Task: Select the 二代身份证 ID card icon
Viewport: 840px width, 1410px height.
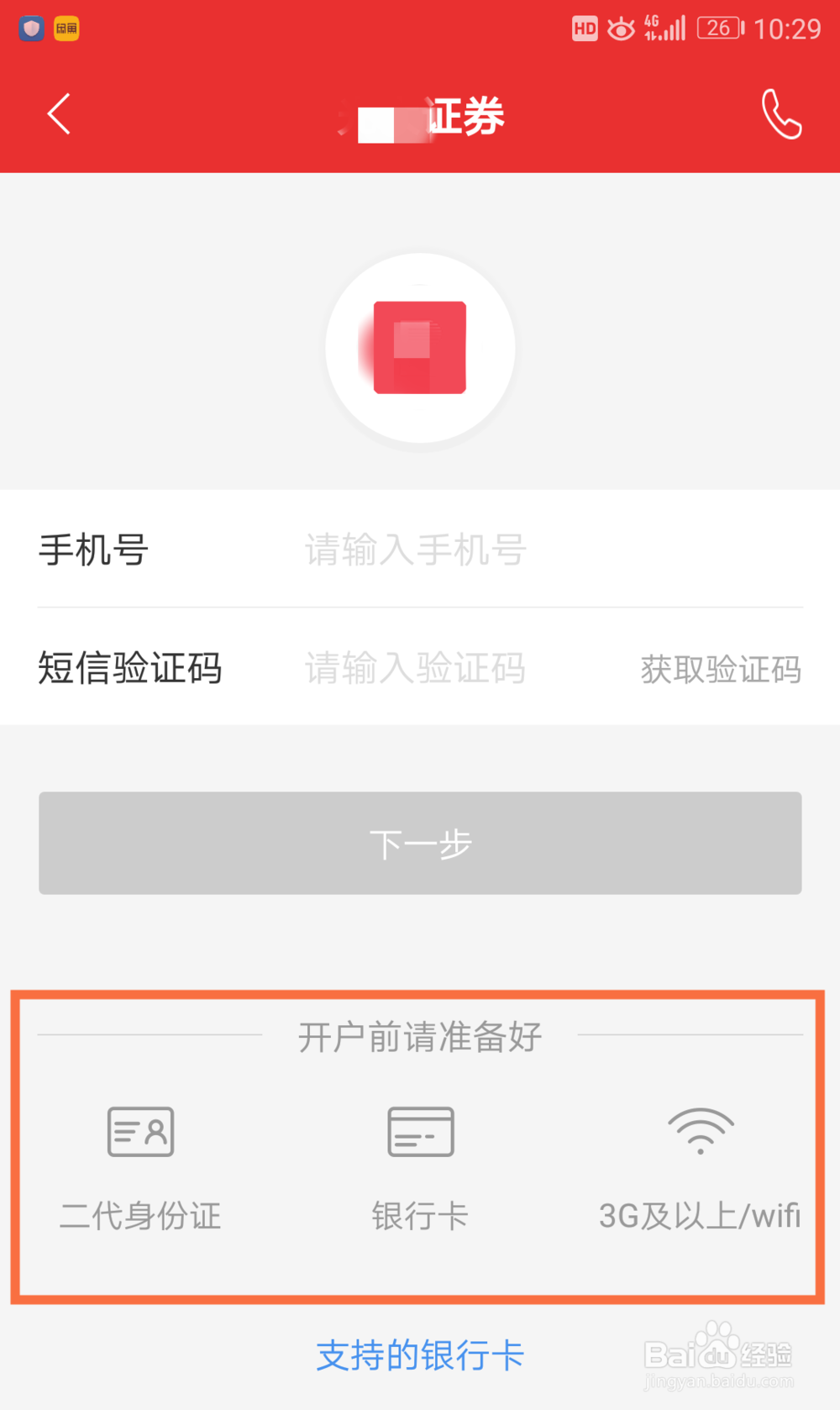Action: click(x=139, y=1132)
